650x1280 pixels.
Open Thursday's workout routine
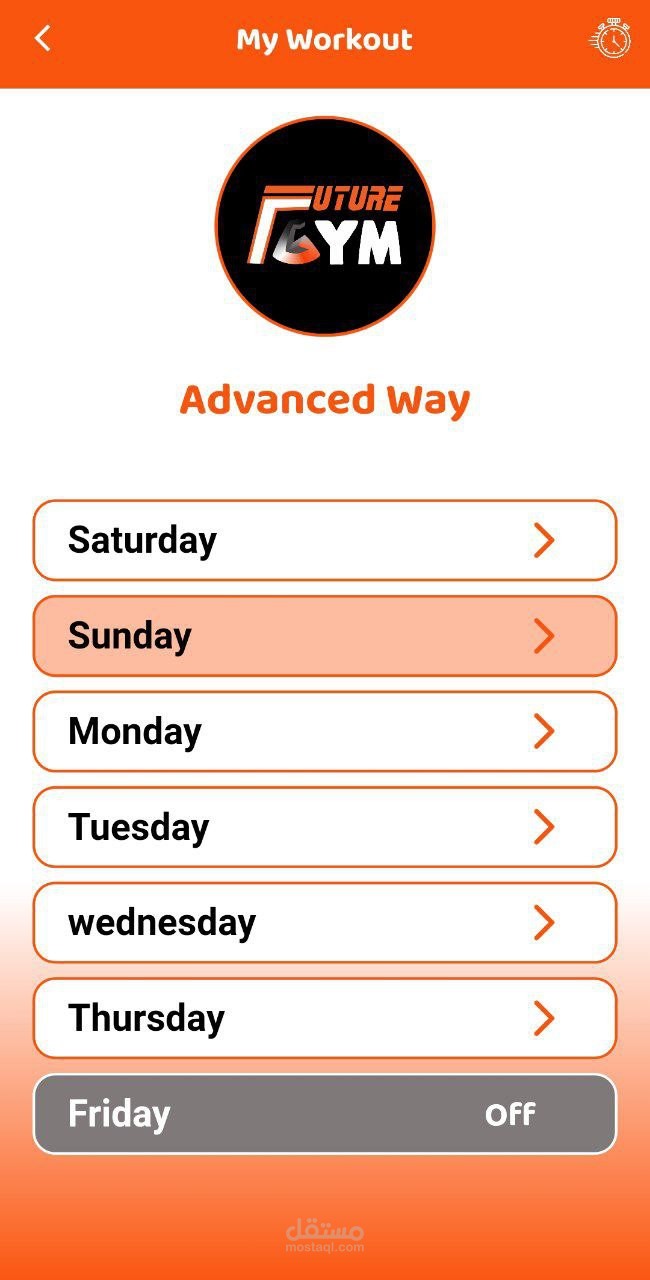pos(325,1018)
